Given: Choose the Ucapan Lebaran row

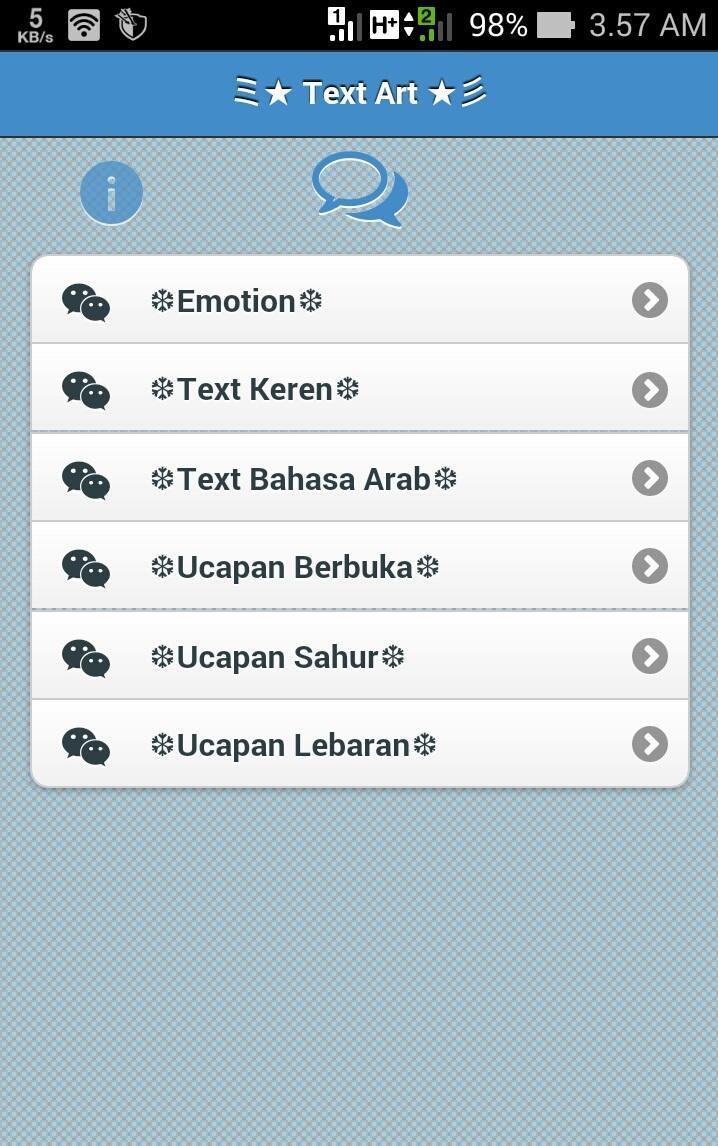Looking at the screenshot, I should tap(360, 745).
